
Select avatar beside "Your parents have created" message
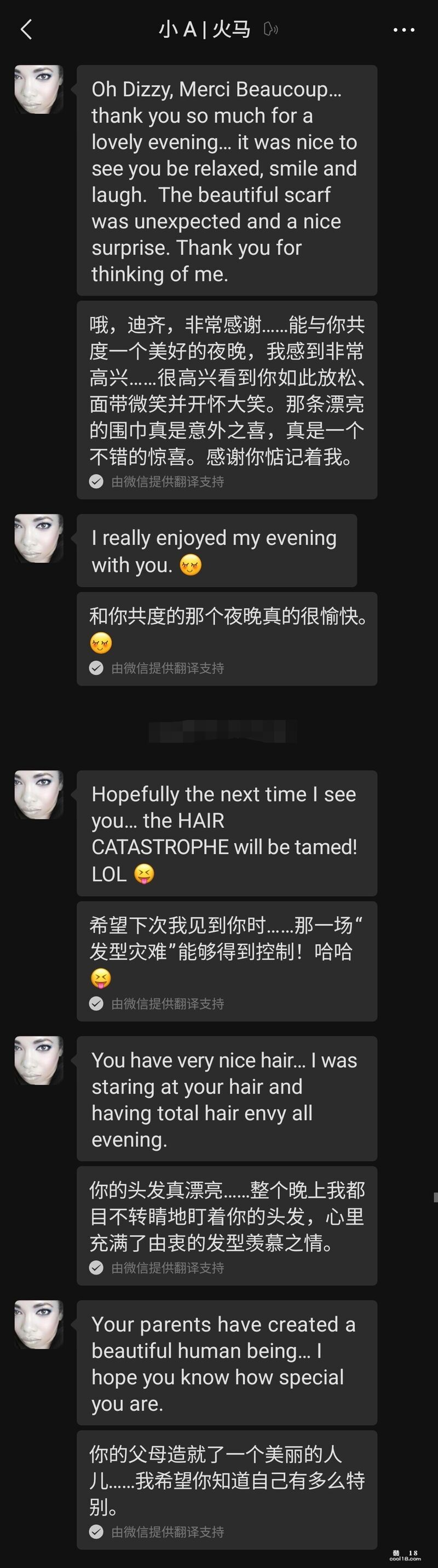coord(39,1324)
